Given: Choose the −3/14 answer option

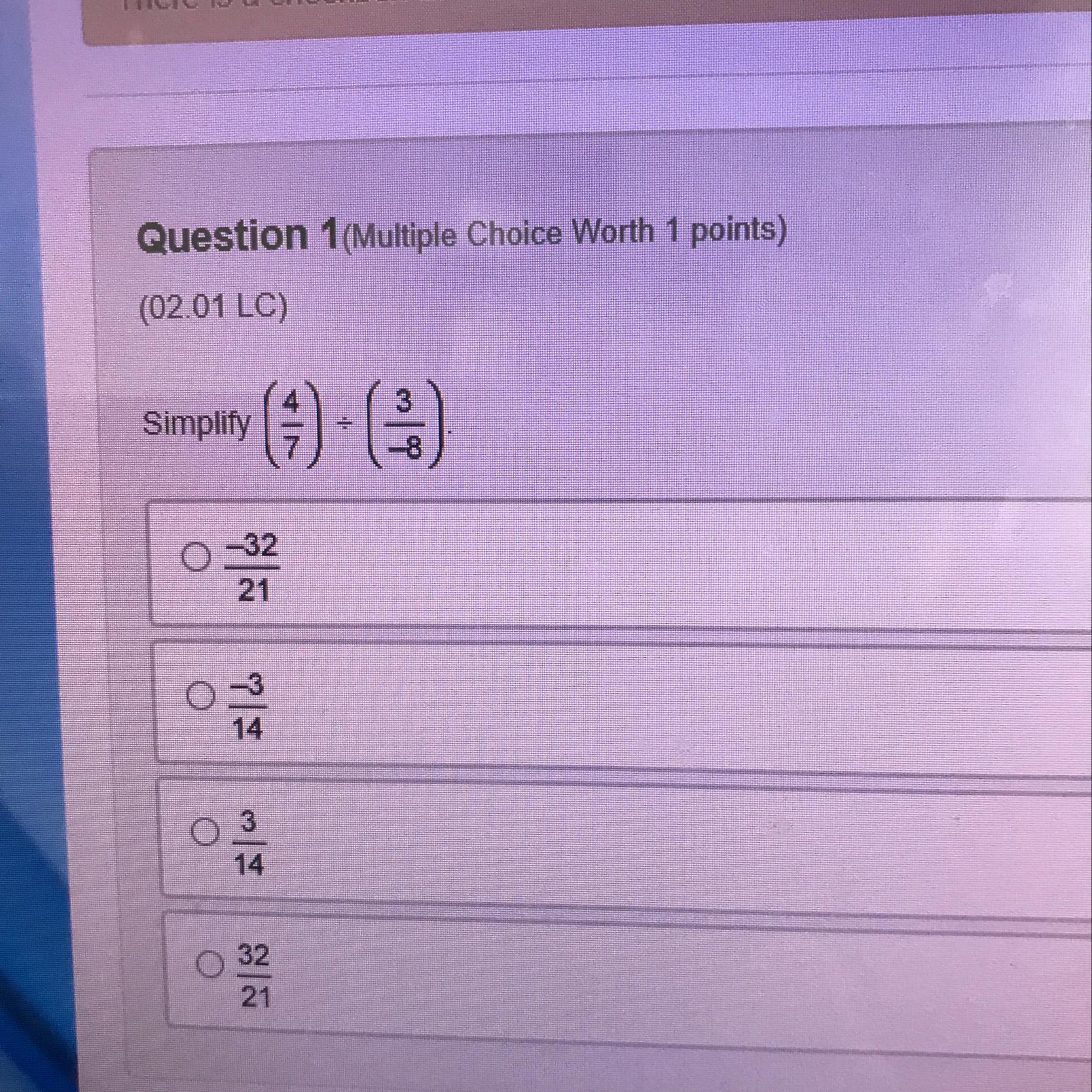Looking at the screenshot, I should tap(200, 696).
